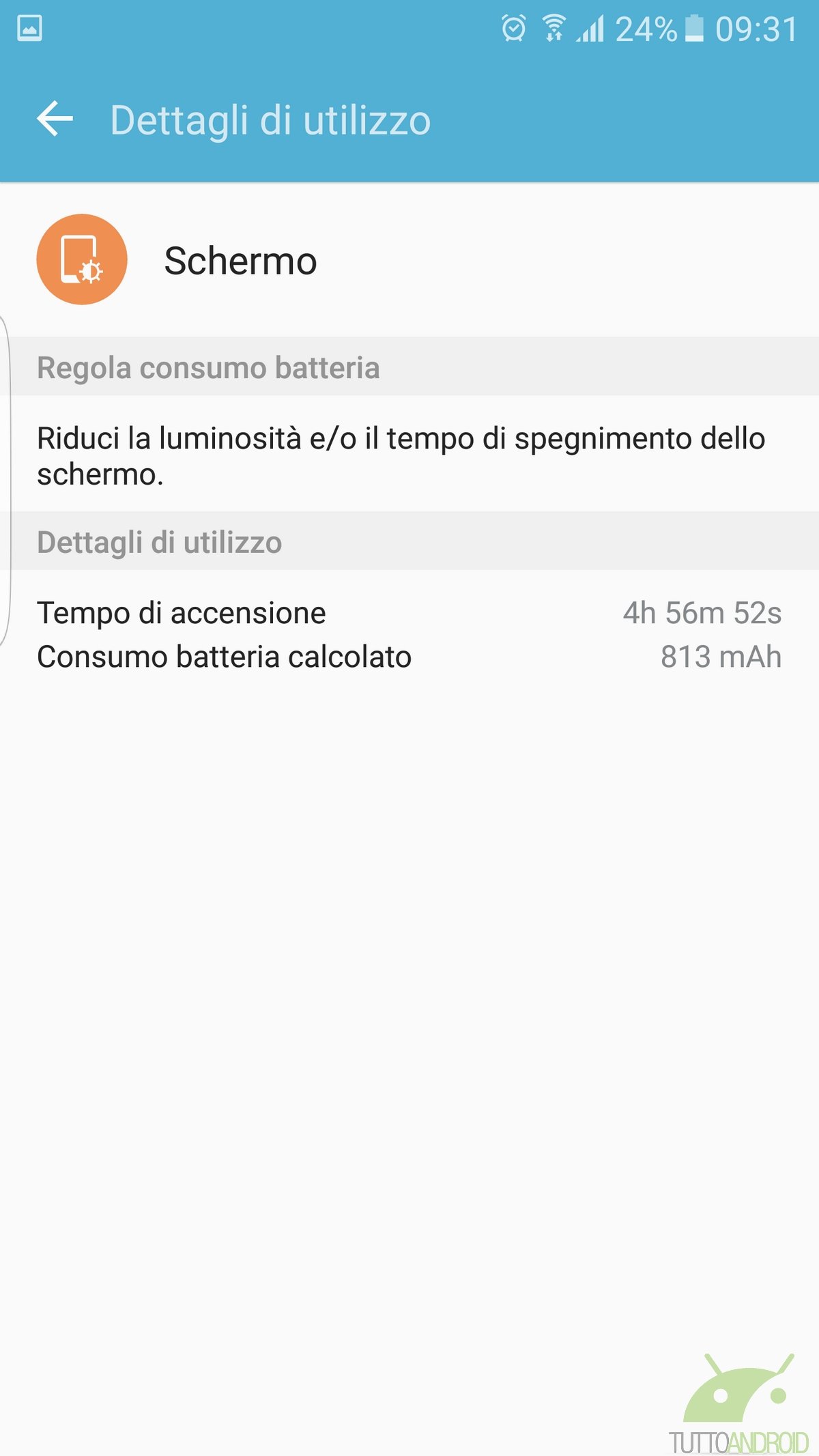This screenshot has height=1456, width=819.
Task: Go back from Dettagli di utilizzo
Action: click(x=55, y=119)
